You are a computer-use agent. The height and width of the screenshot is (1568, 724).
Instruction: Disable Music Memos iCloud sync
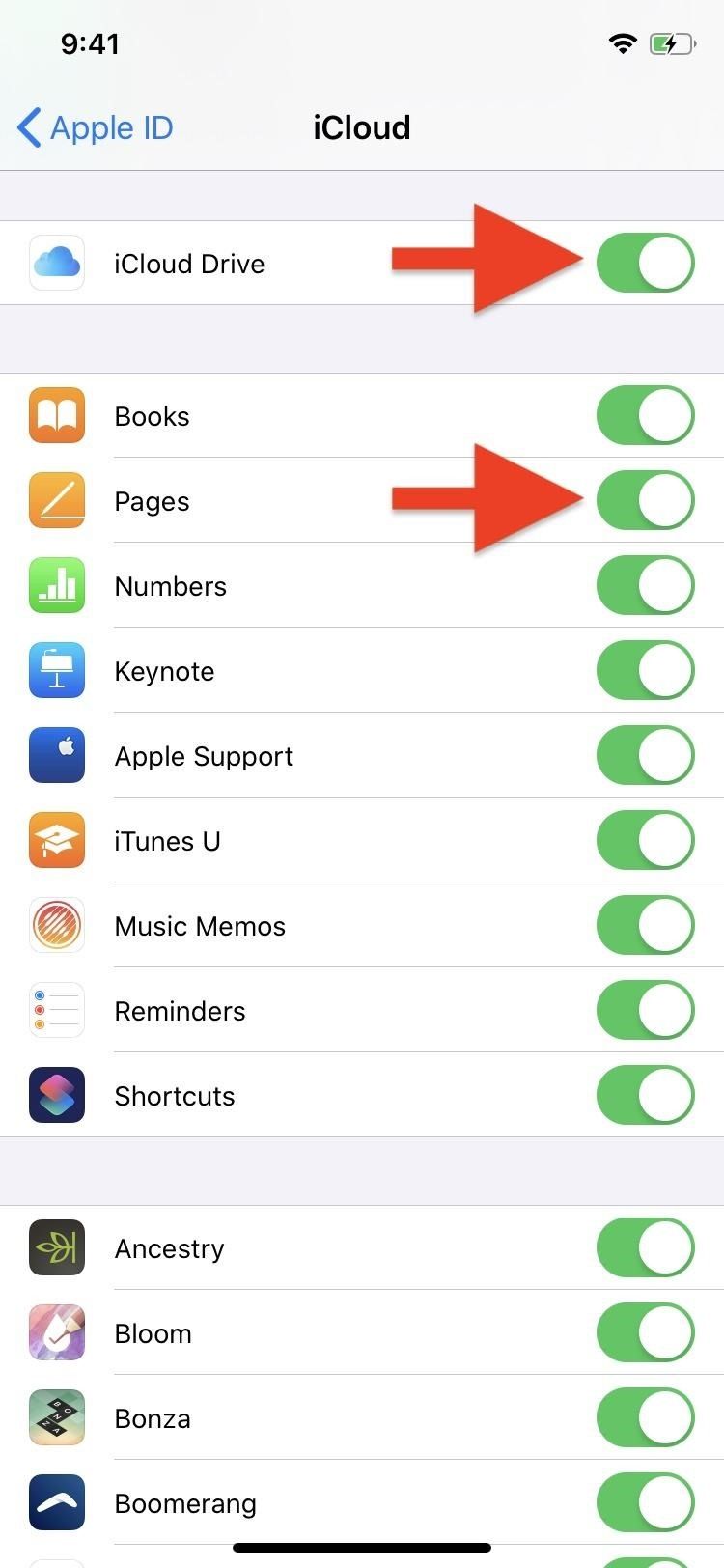coord(645,925)
